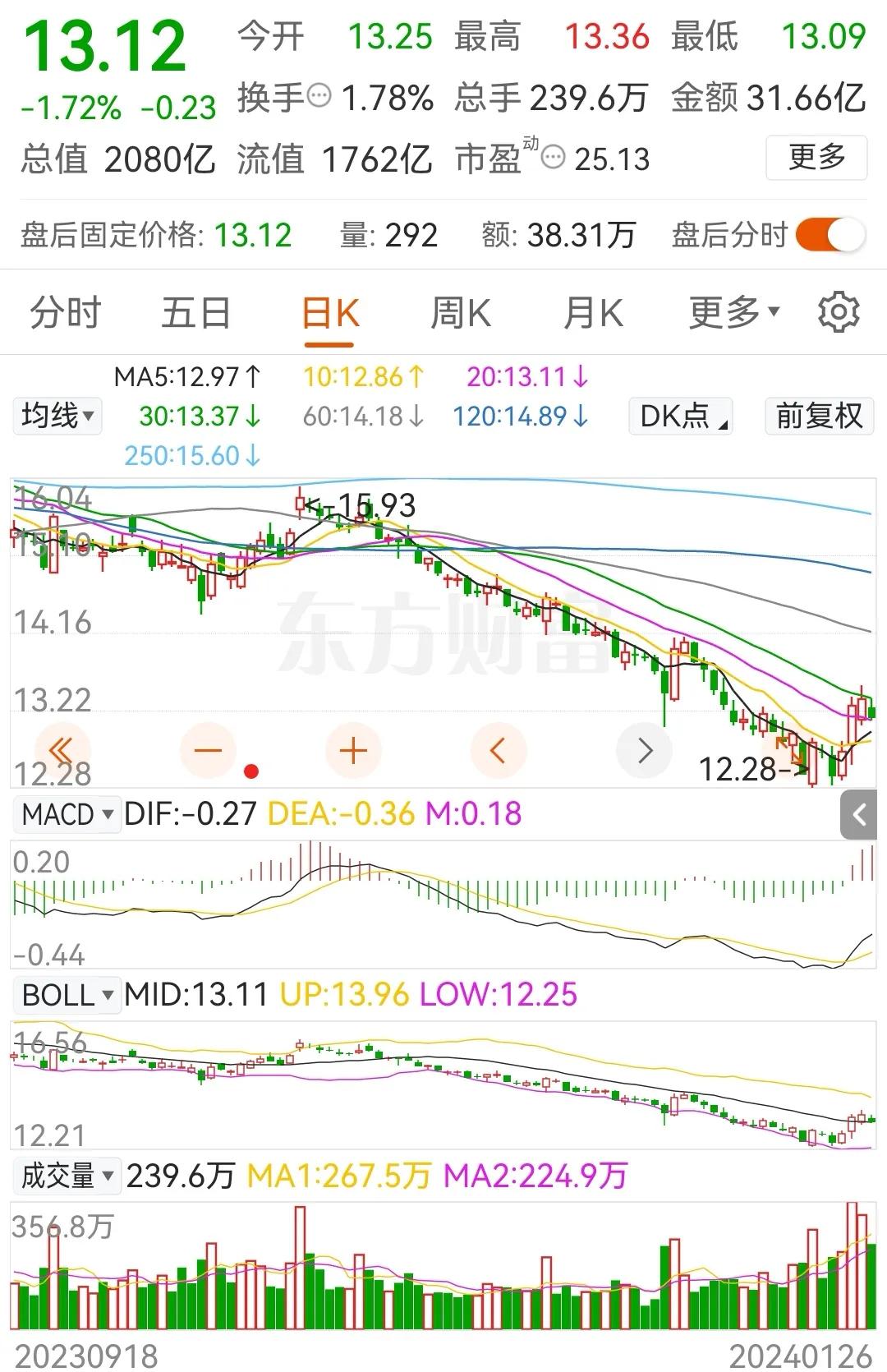
Task: Jump to earliest data with the double-arrow icon
Action: coord(63,749)
